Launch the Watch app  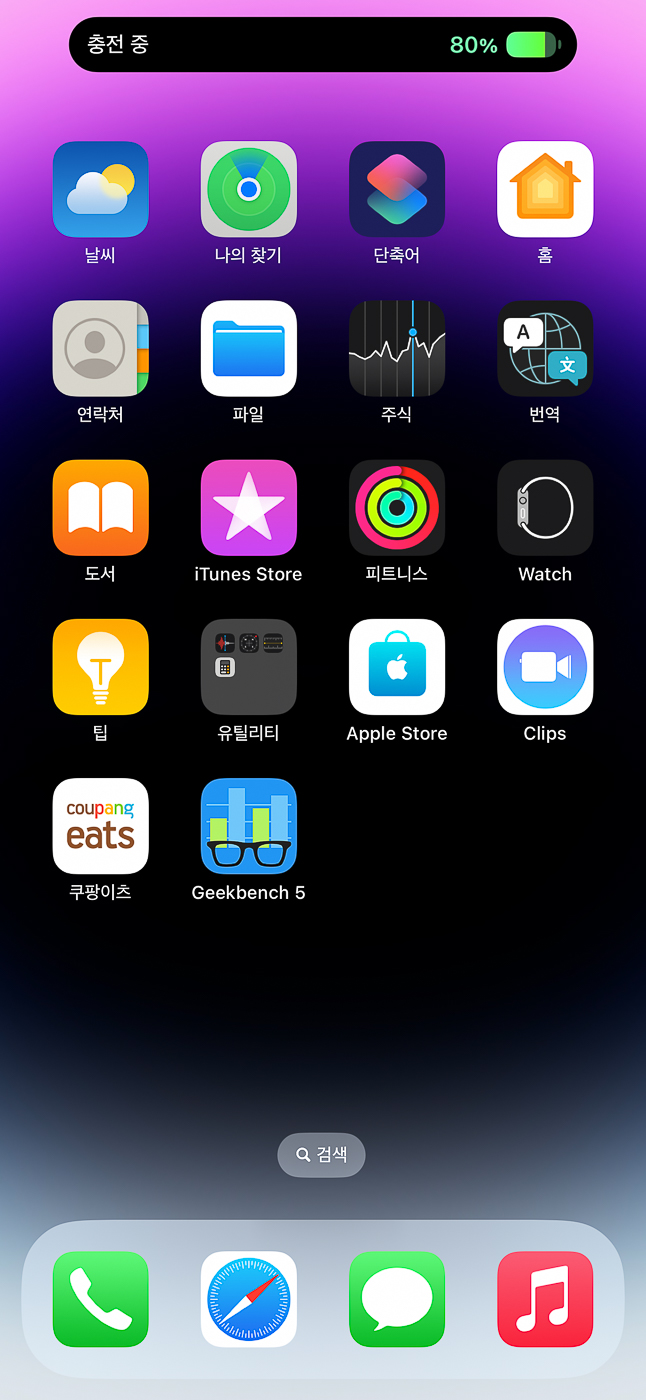click(545, 507)
